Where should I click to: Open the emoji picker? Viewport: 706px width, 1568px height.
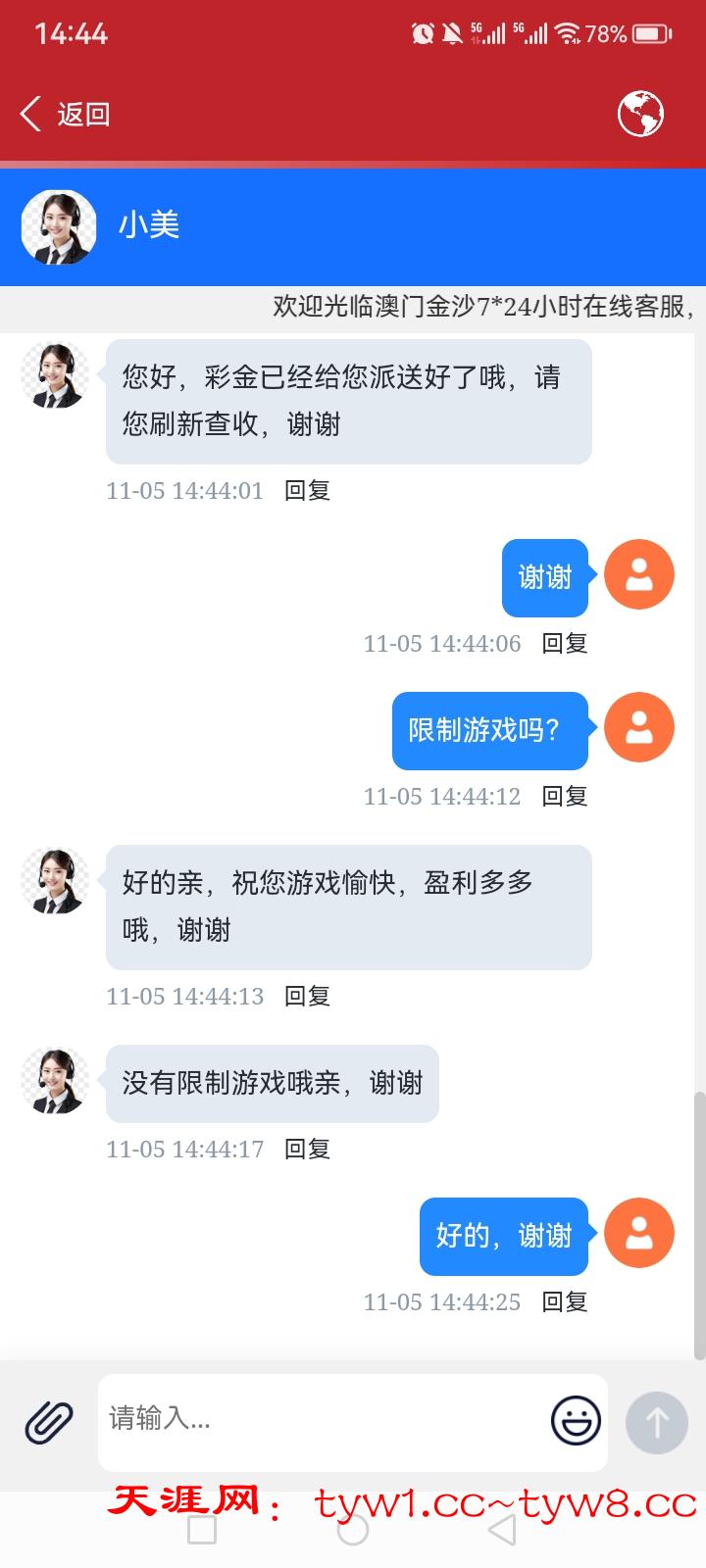click(576, 1421)
